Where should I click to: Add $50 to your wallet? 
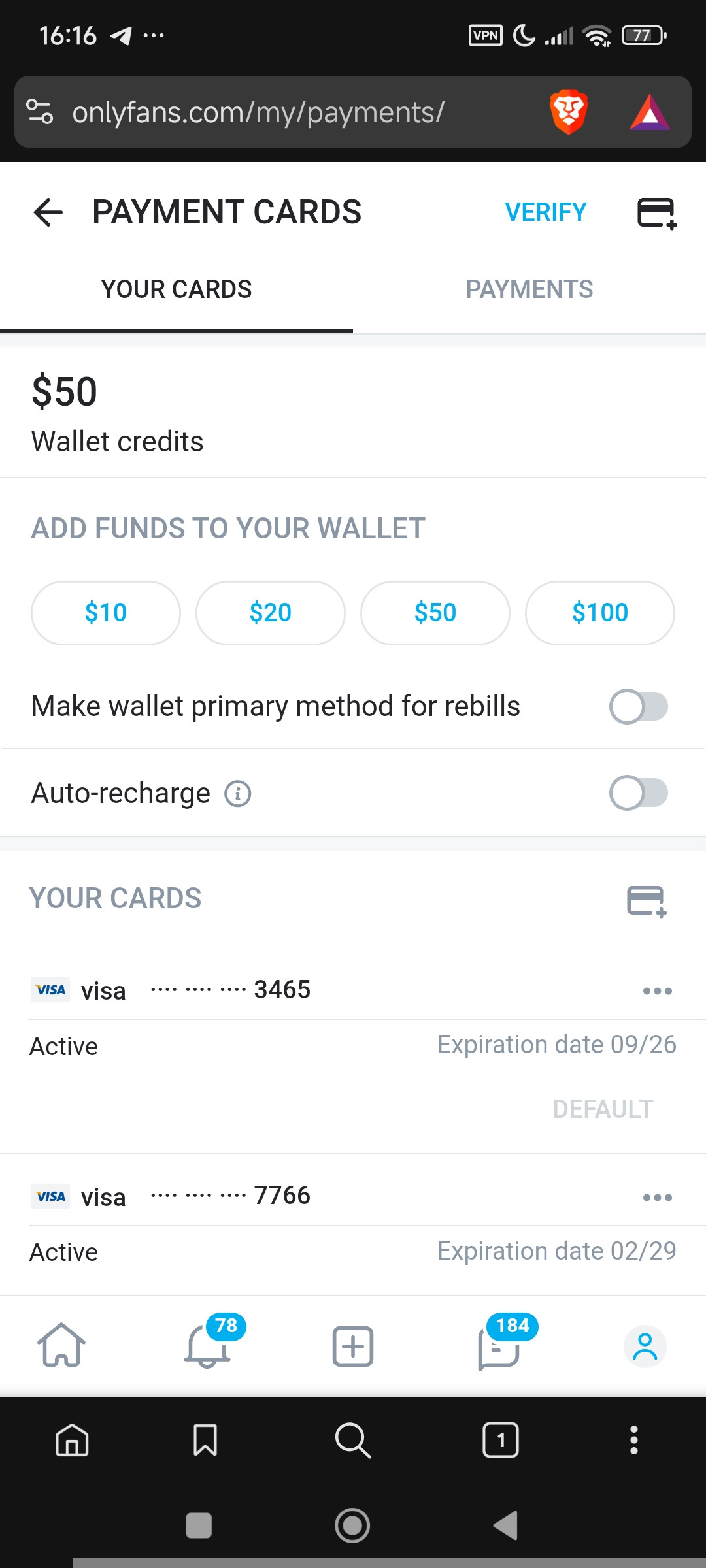click(435, 613)
